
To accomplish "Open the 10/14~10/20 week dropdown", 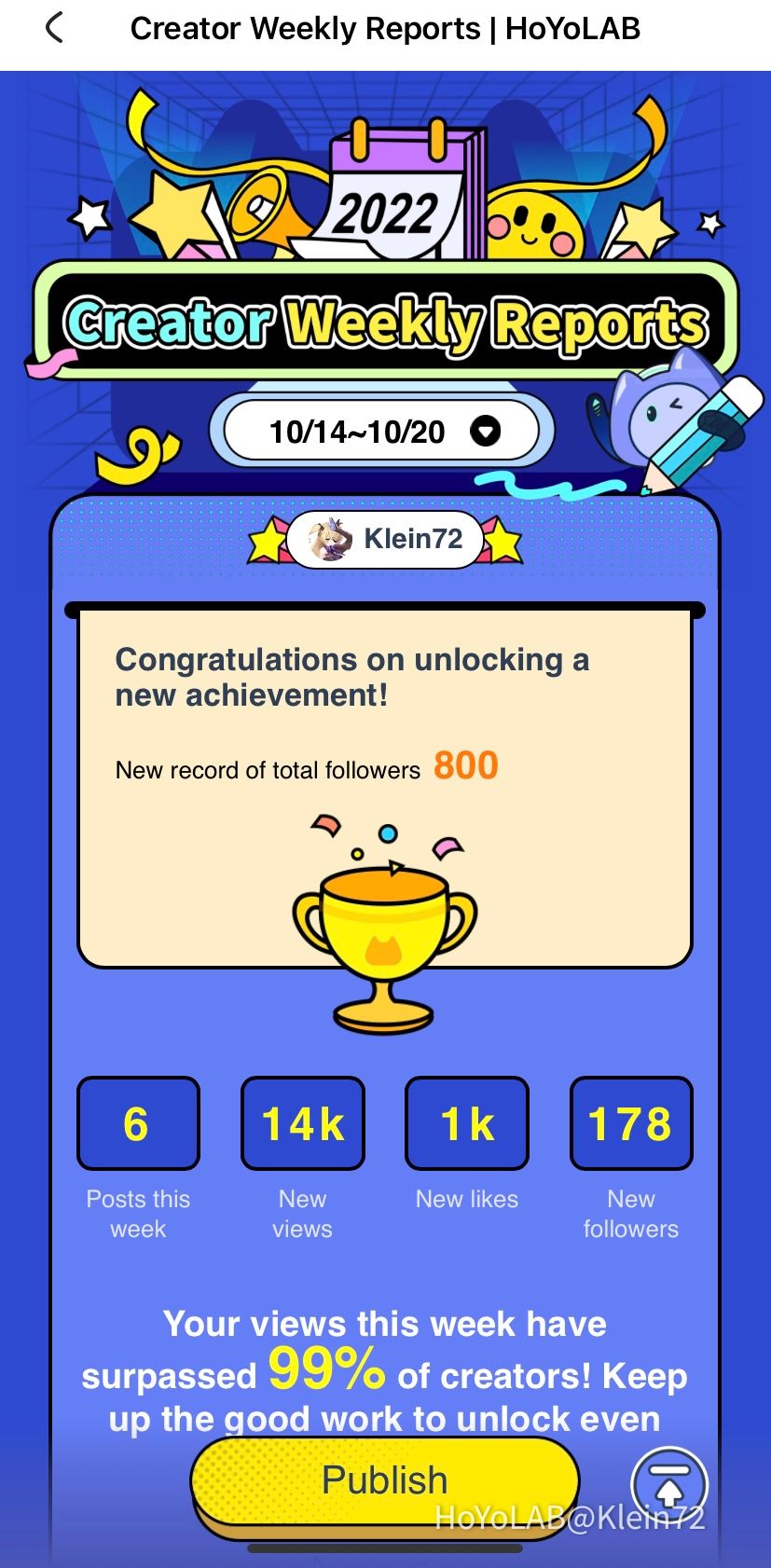I will 383,432.
